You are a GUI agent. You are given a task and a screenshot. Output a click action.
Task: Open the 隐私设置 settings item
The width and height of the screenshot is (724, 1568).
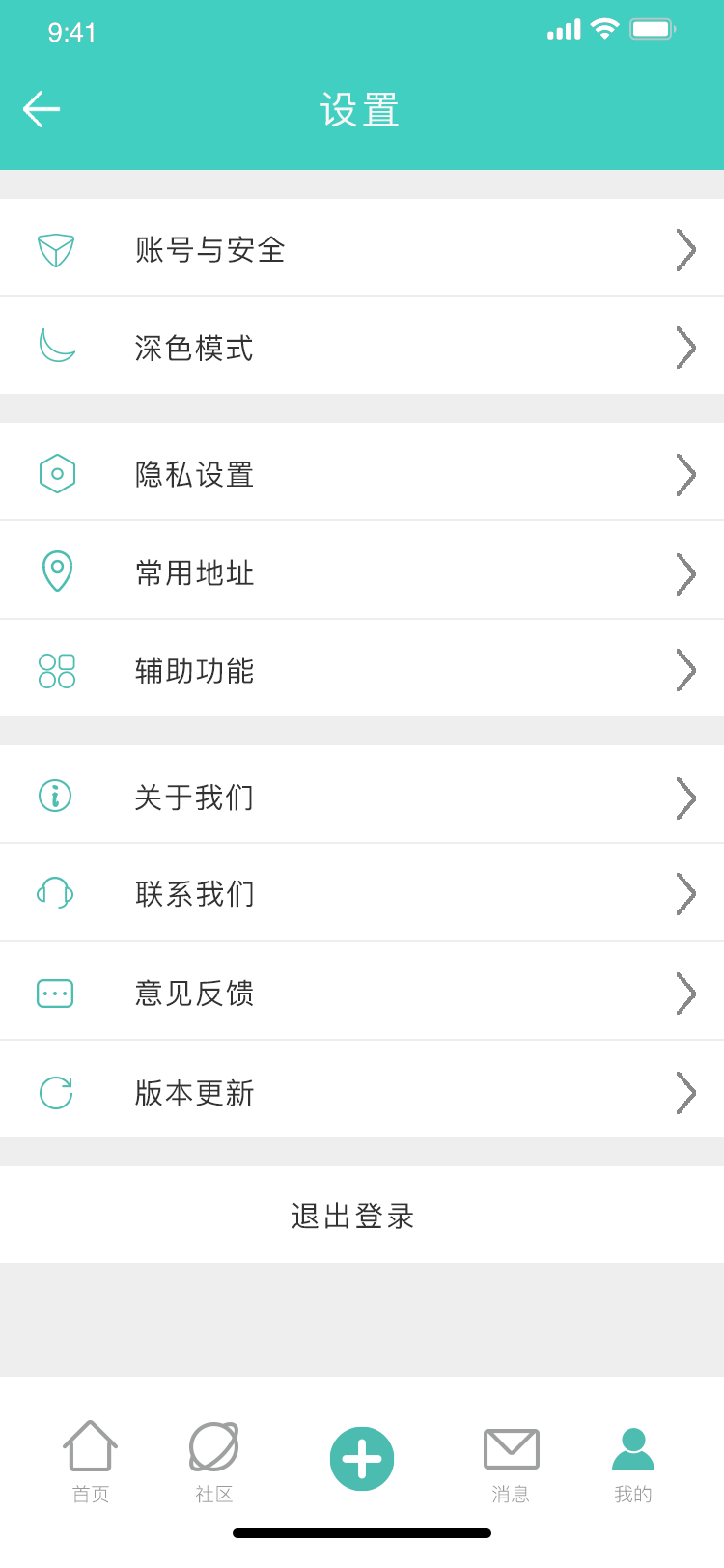(362, 473)
